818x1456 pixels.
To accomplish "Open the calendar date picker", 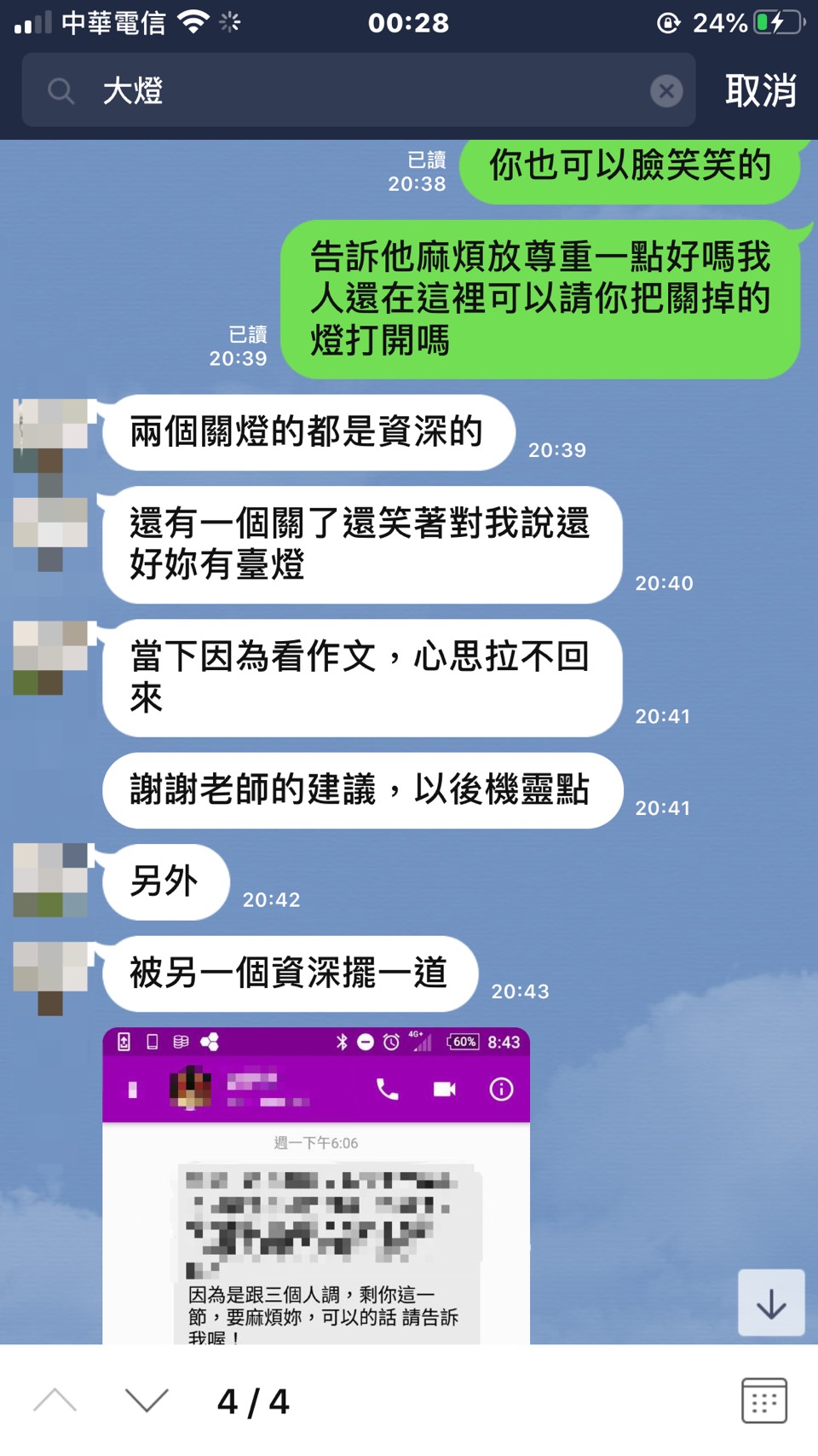I will point(763,1401).
